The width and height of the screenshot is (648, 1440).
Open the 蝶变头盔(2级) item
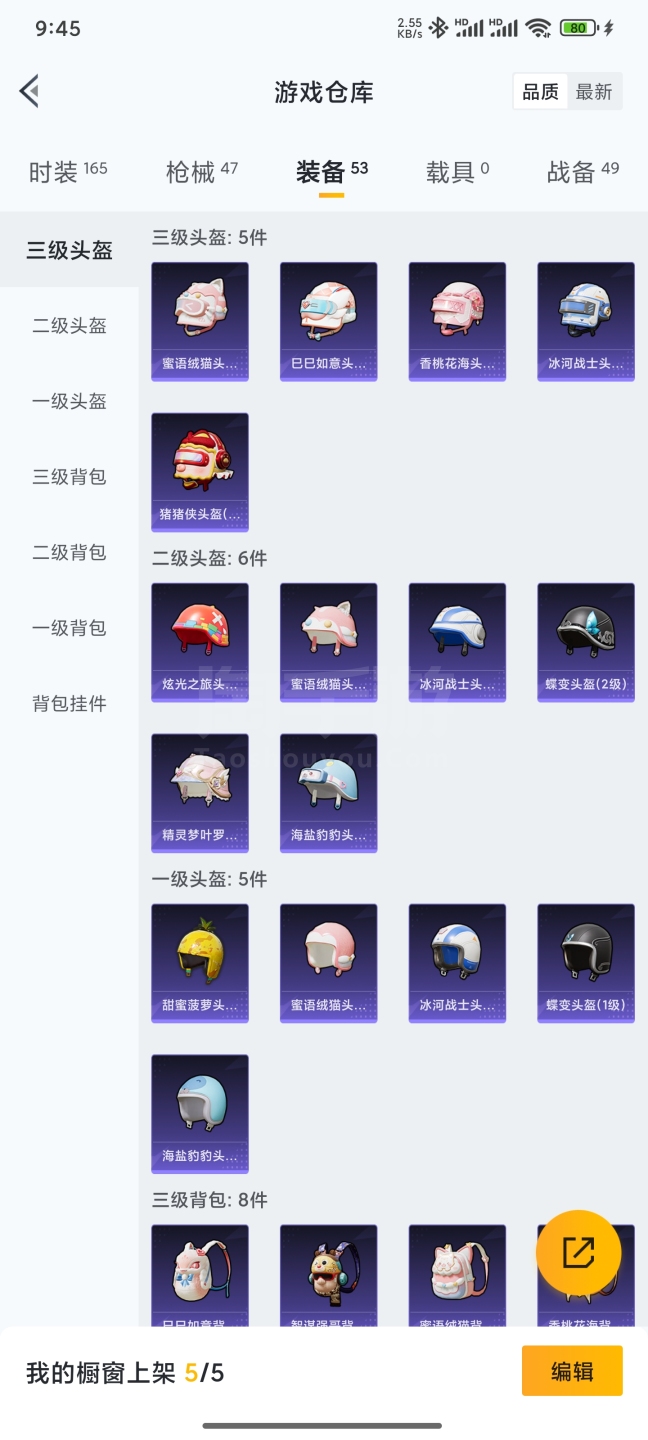click(586, 642)
